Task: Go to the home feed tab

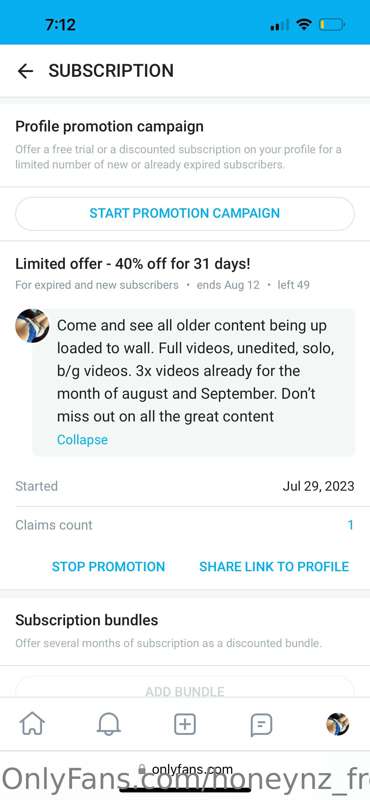Action: tap(32, 724)
